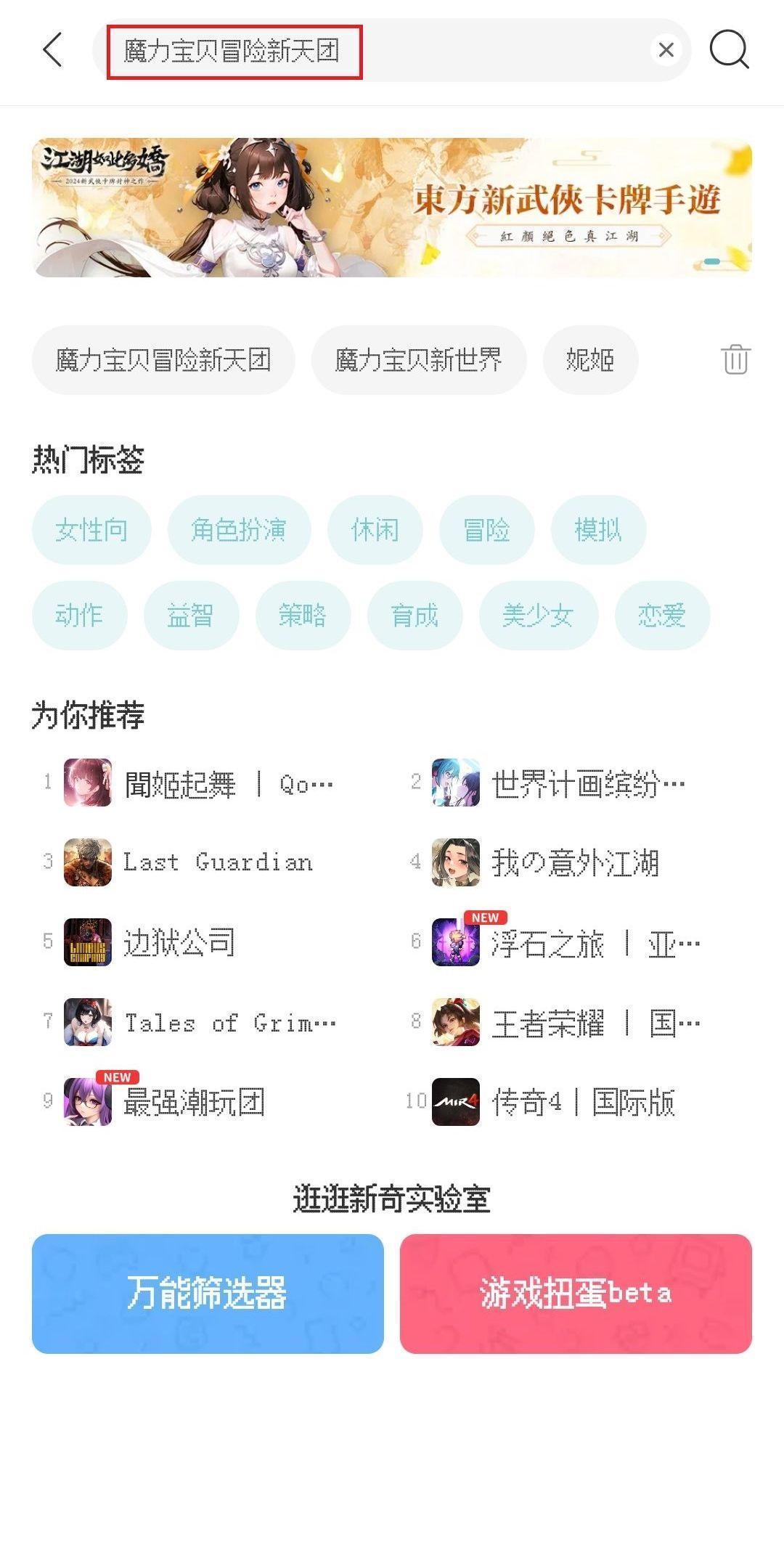Open recommended game 最强潮玩团
The image size is (784, 1568).
point(193,1102)
